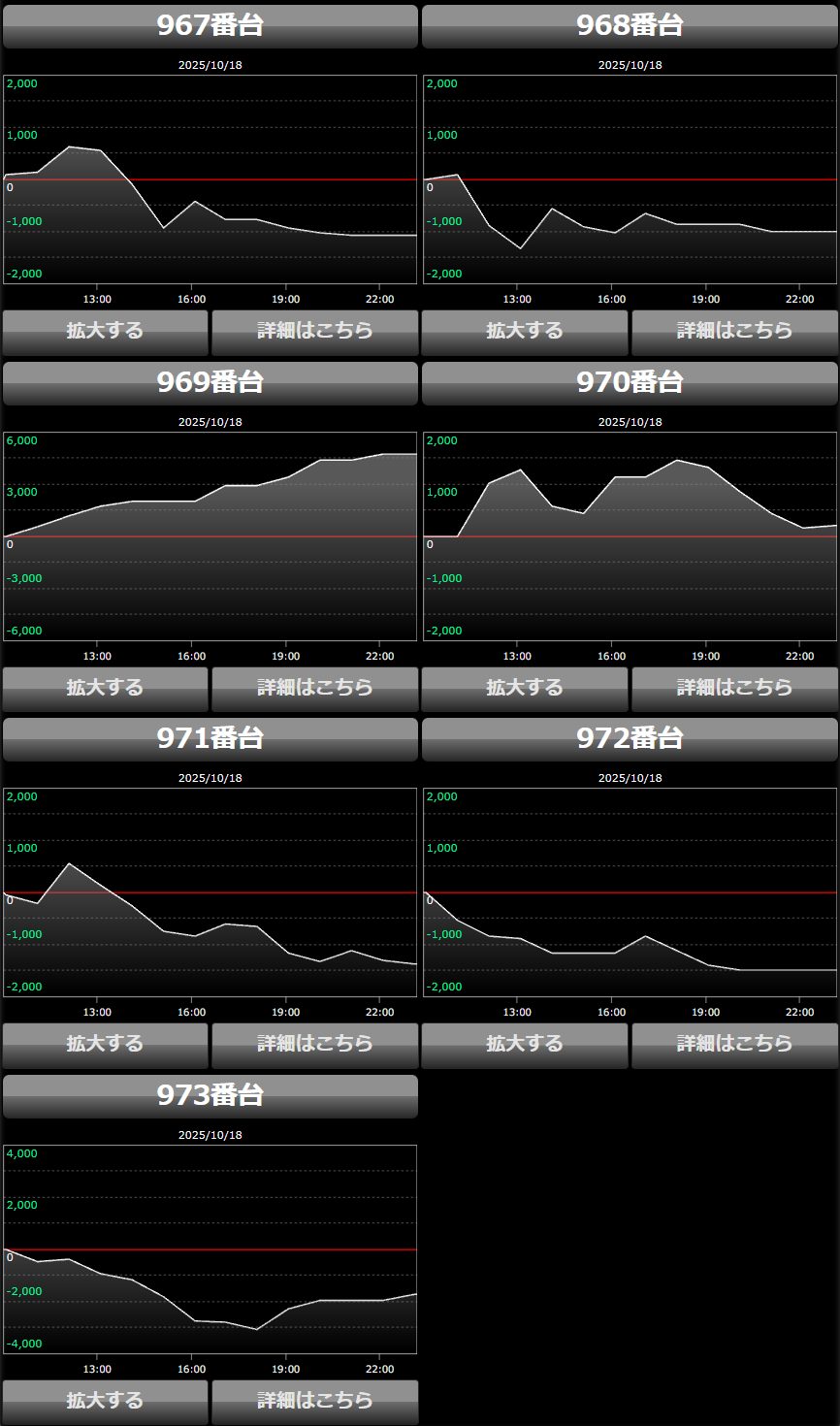Viewport: 840px width, 1426px height.
Task: Magnify the 973番台 graph with 拡大する
Action: pos(105,1402)
